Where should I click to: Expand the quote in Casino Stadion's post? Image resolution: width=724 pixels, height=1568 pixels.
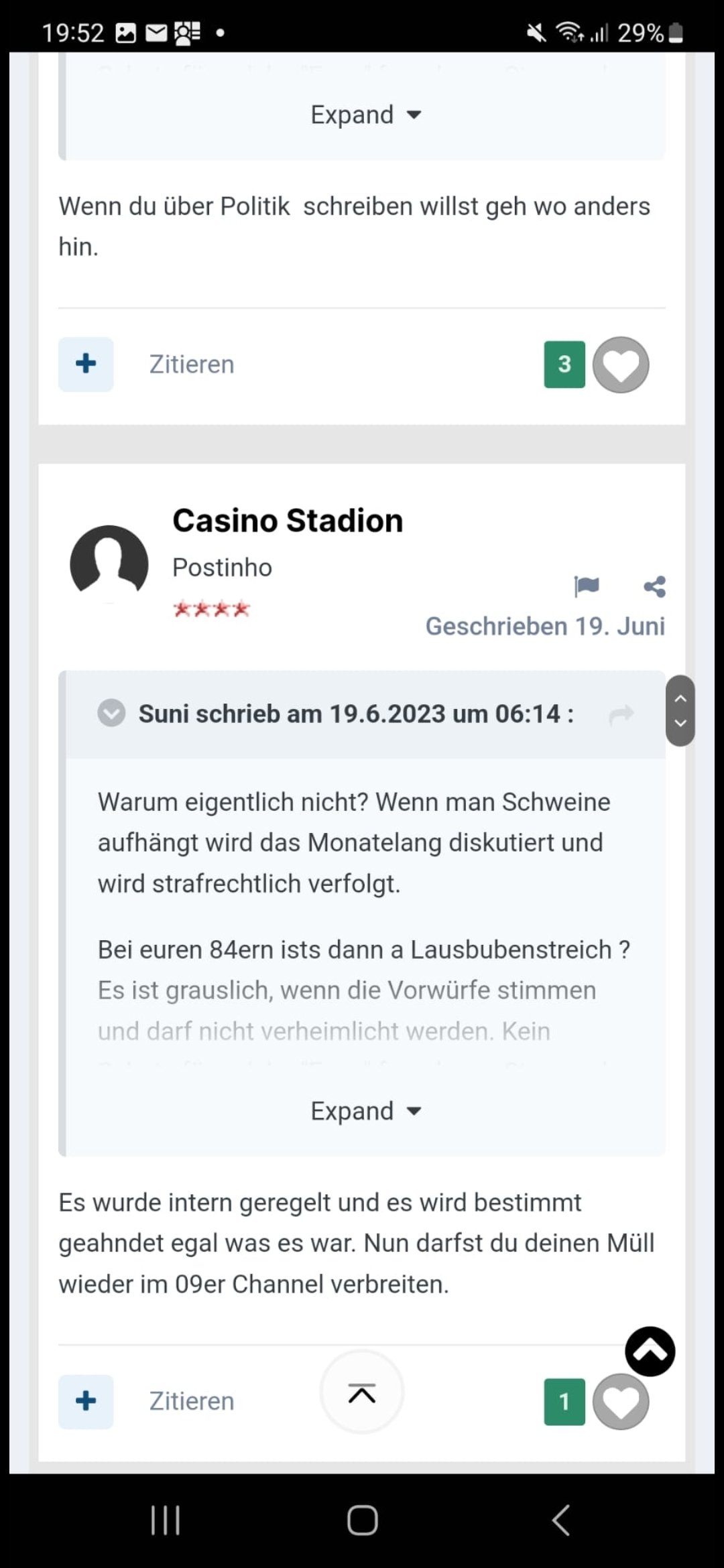[x=365, y=1111]
